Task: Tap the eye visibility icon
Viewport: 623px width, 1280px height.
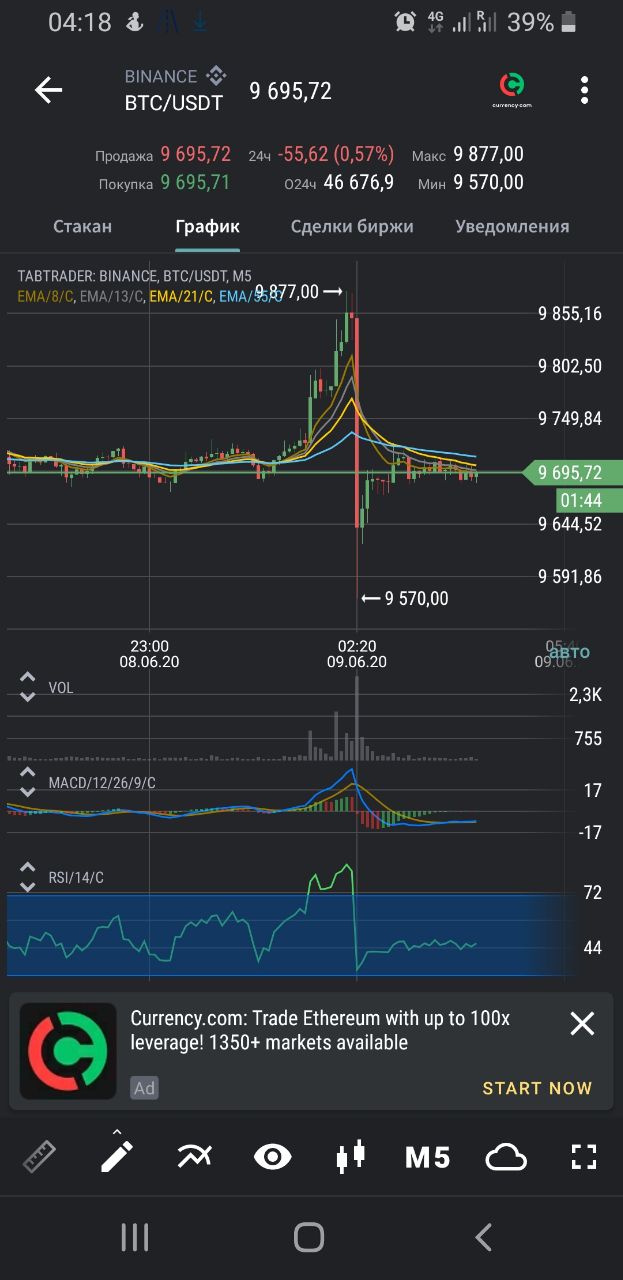Action: [272, 1157]
